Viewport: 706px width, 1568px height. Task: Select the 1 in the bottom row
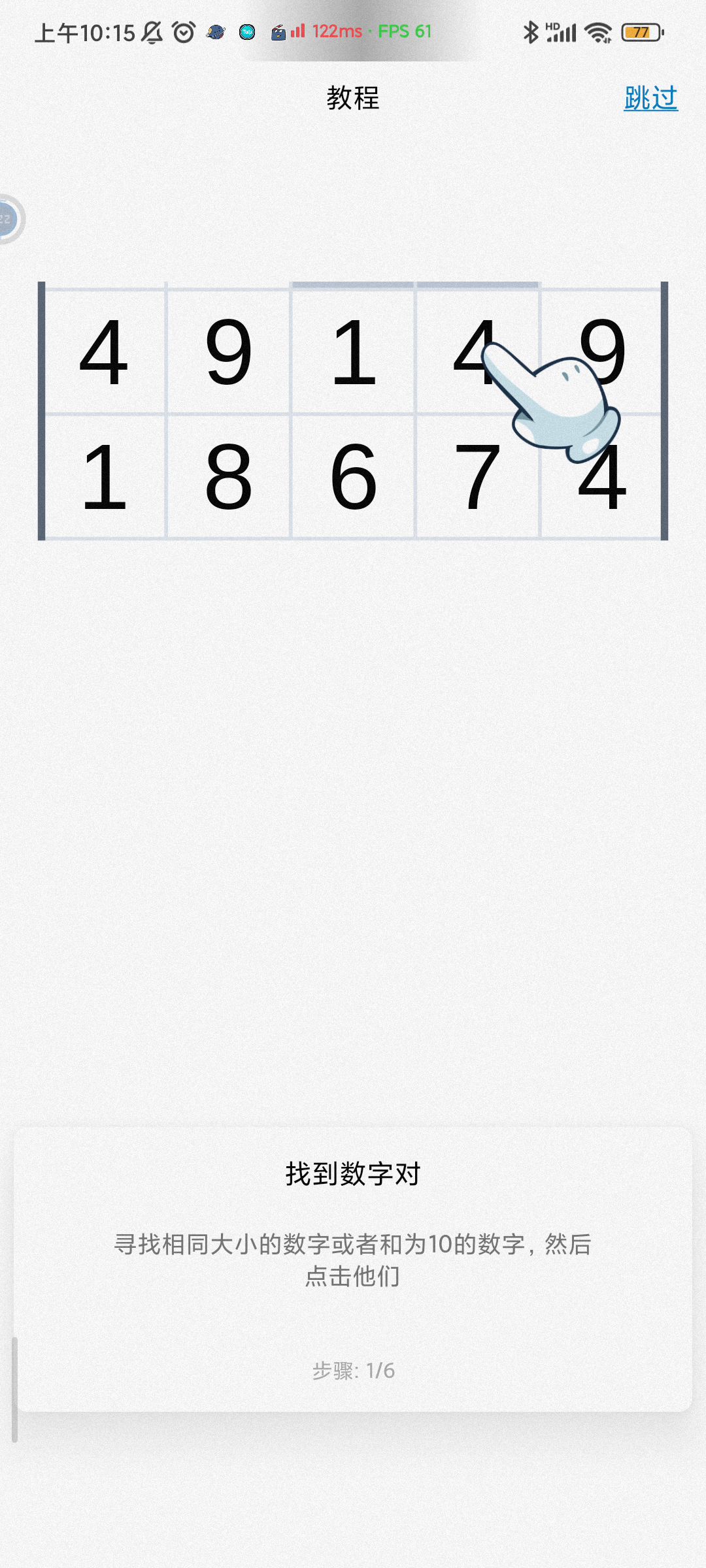(x=103, y=476)
